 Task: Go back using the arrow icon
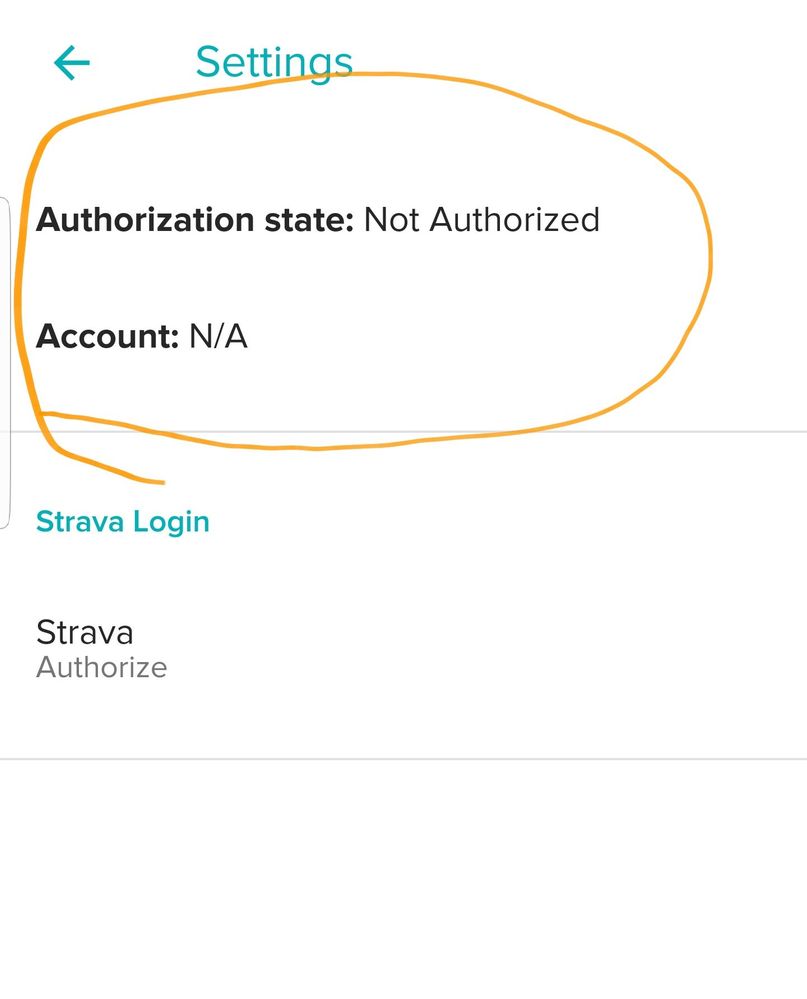point(72,63)
